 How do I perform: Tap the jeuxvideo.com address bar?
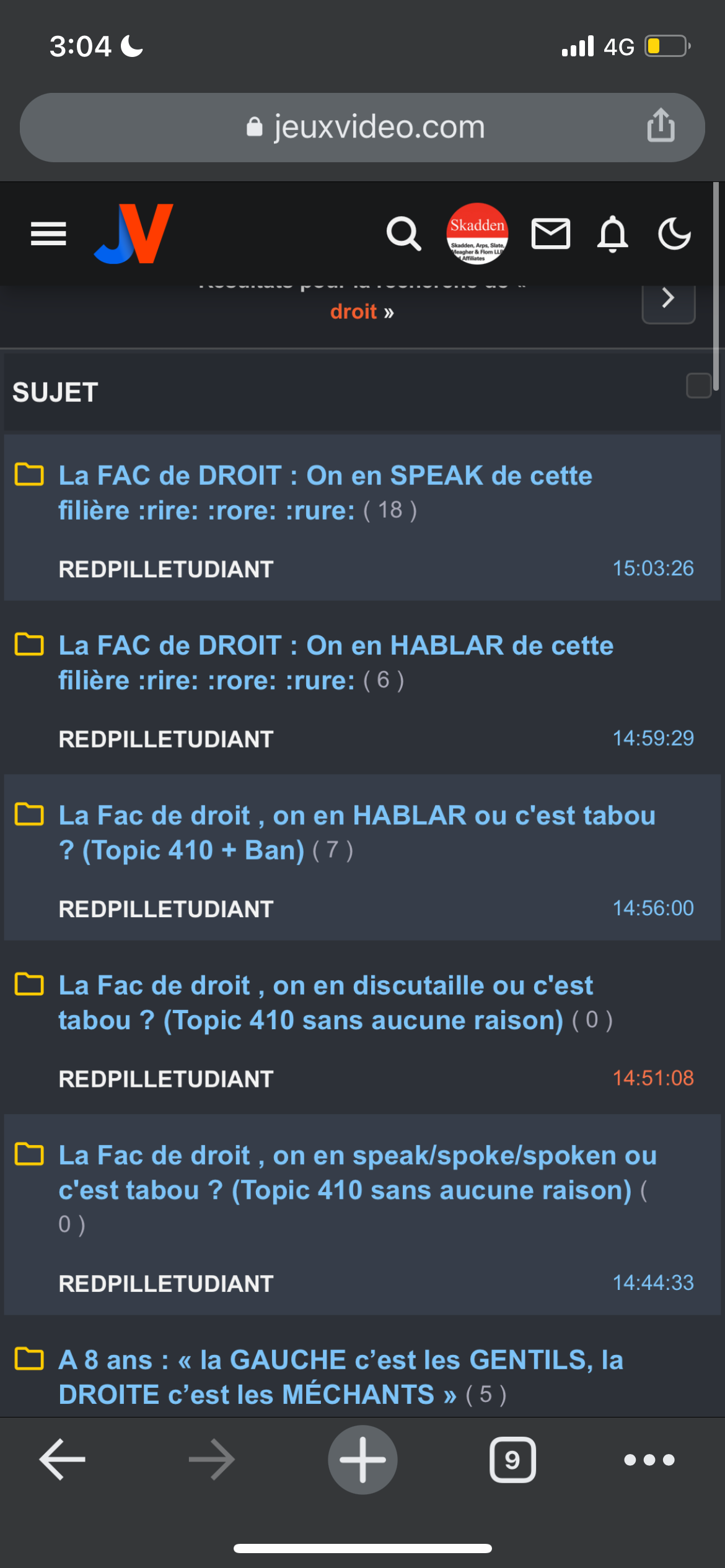[362, 128]
